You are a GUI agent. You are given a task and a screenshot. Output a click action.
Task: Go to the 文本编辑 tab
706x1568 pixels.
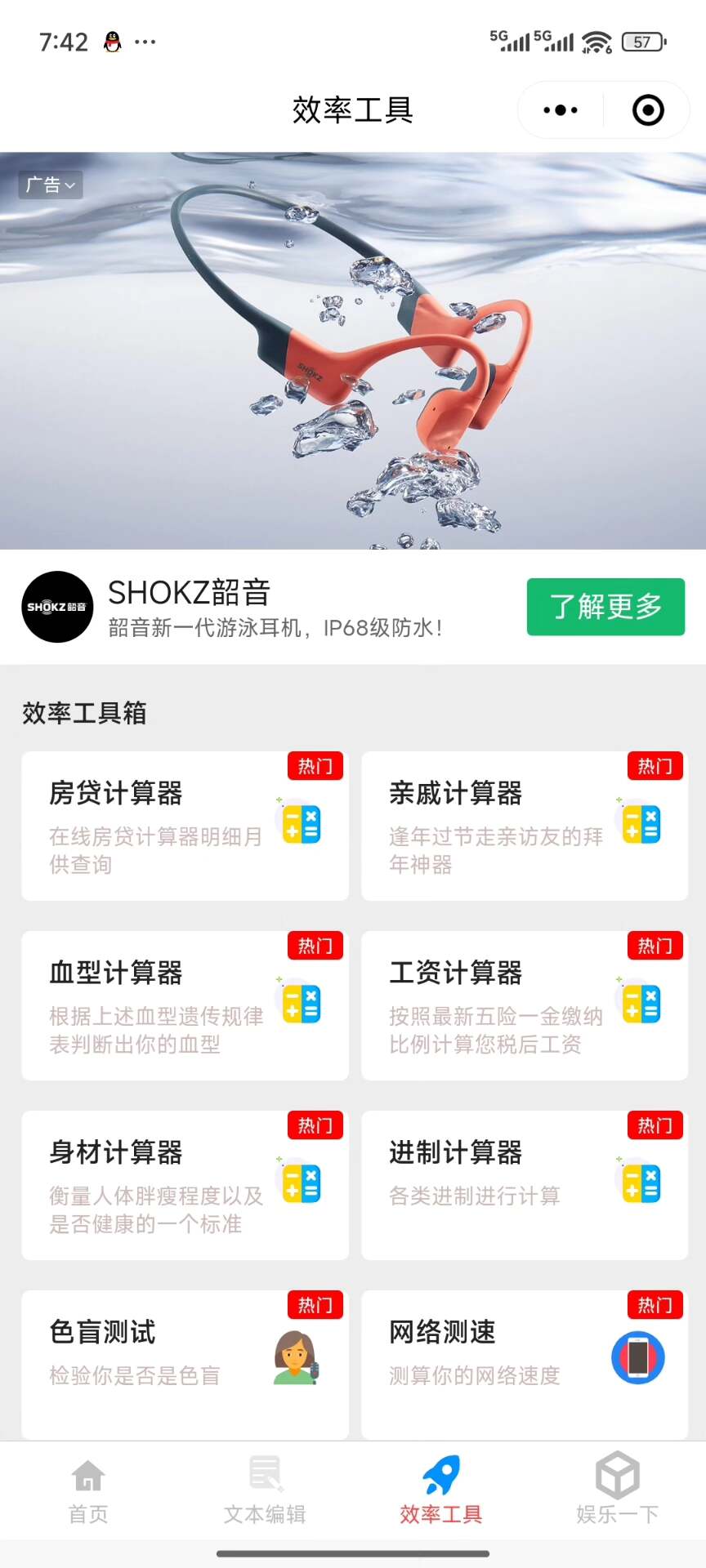[x=265, y=1490]
